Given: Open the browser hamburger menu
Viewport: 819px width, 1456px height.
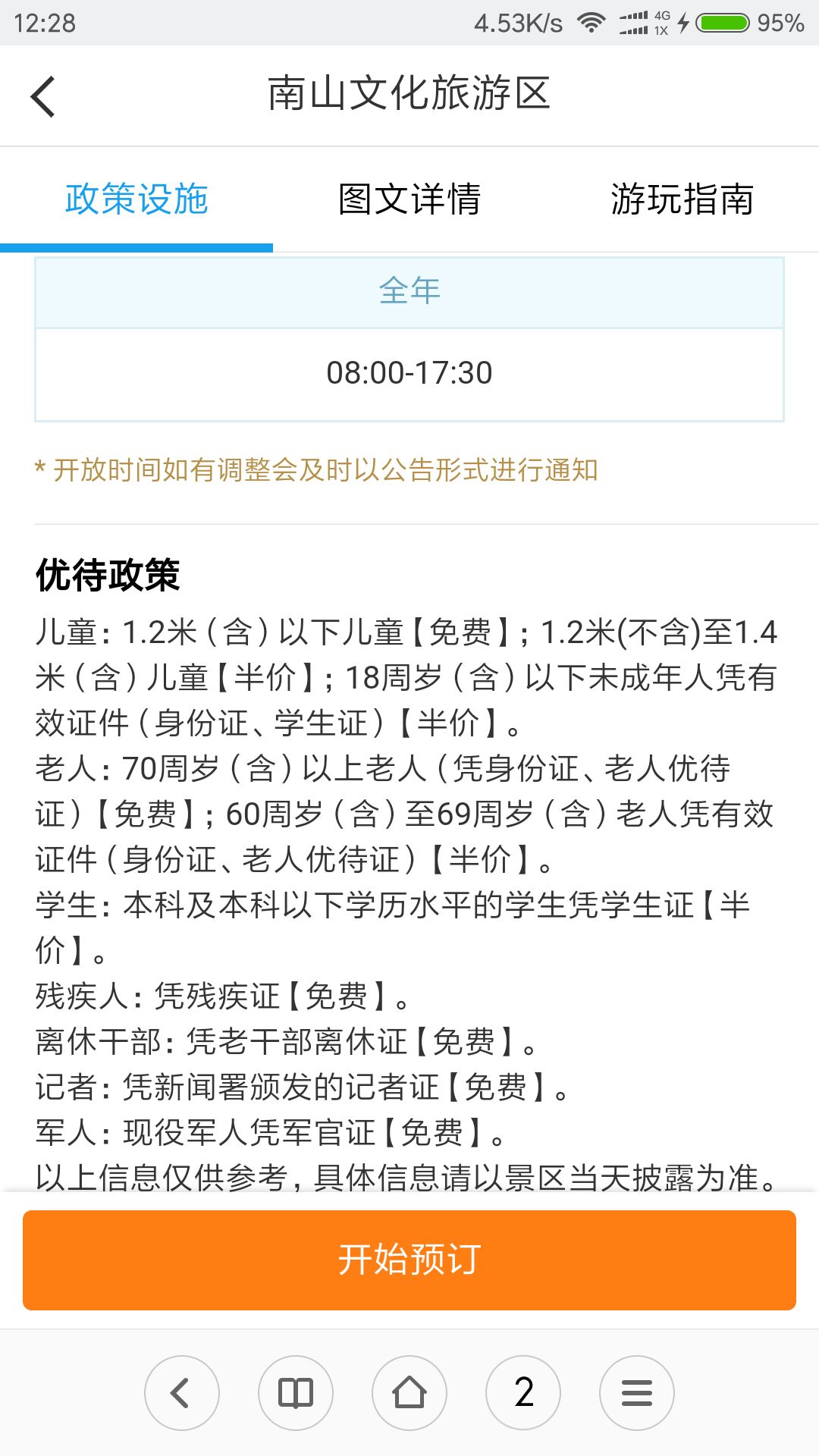Looking at the screenshot, I should tap(637, 1393).
